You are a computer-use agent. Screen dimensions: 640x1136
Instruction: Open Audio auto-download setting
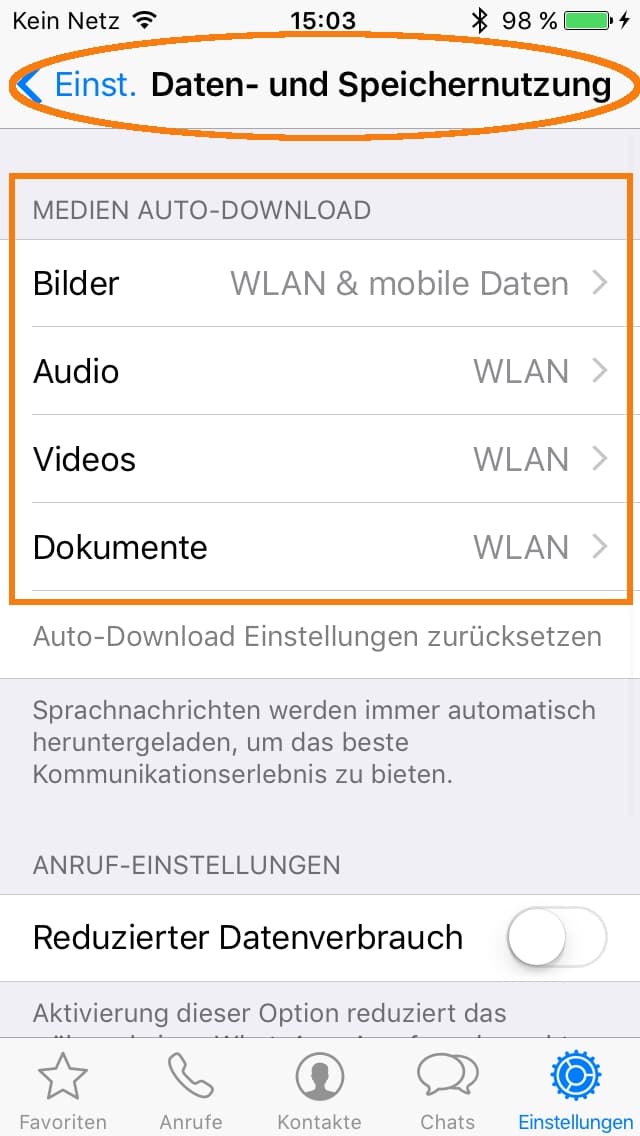(320, 371)
